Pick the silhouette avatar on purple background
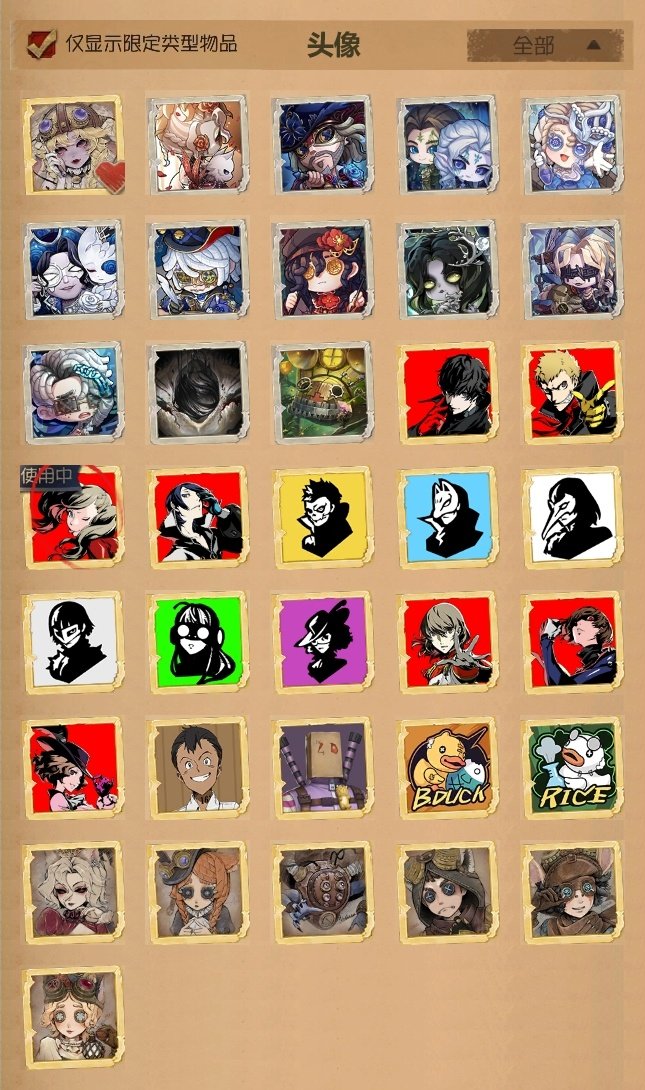Image resolution: width=645 pixels, height=1090 pixels. point(323,642)
